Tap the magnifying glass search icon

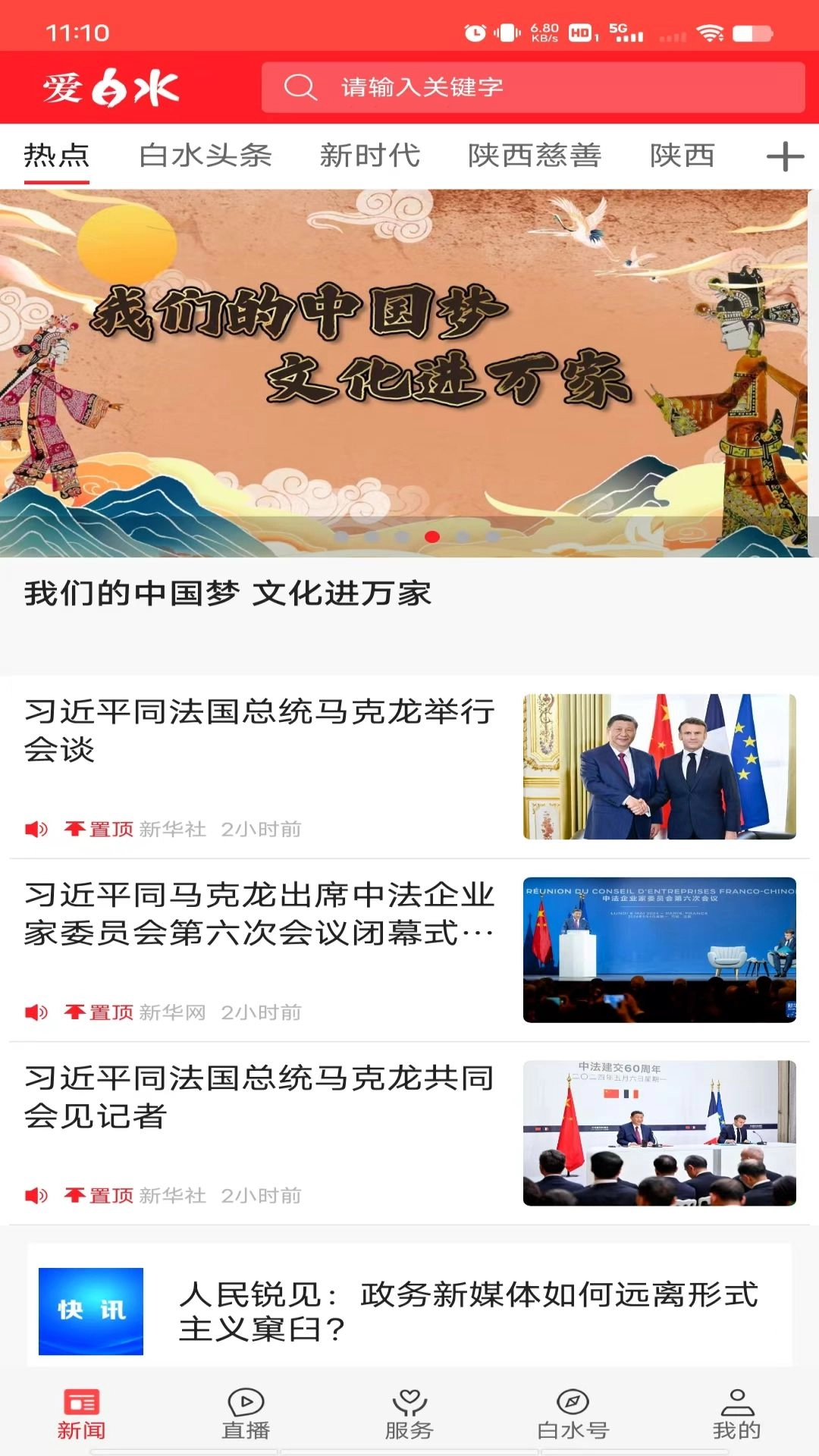[x=302, y=88]
